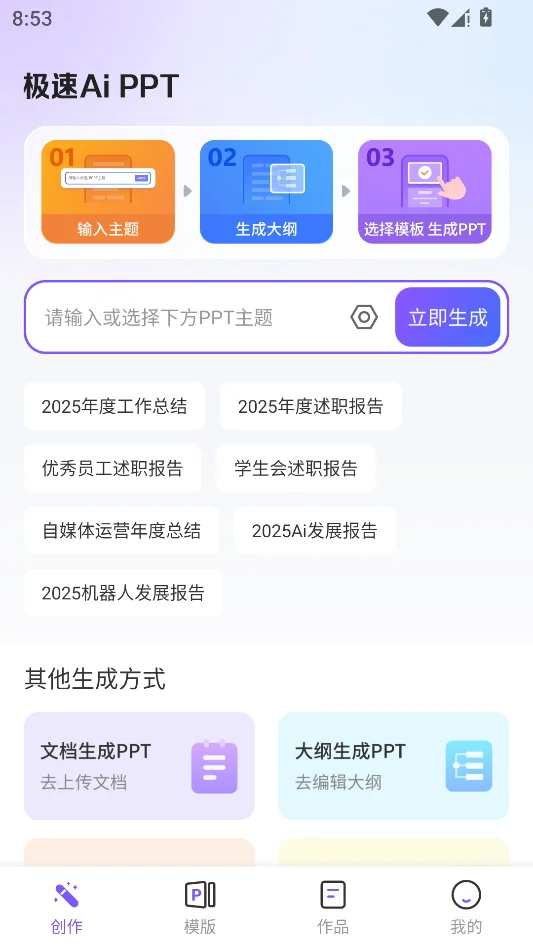Open the 文档生成PPT card
This screenshot has width=533, height=948.
coord(139,766)
